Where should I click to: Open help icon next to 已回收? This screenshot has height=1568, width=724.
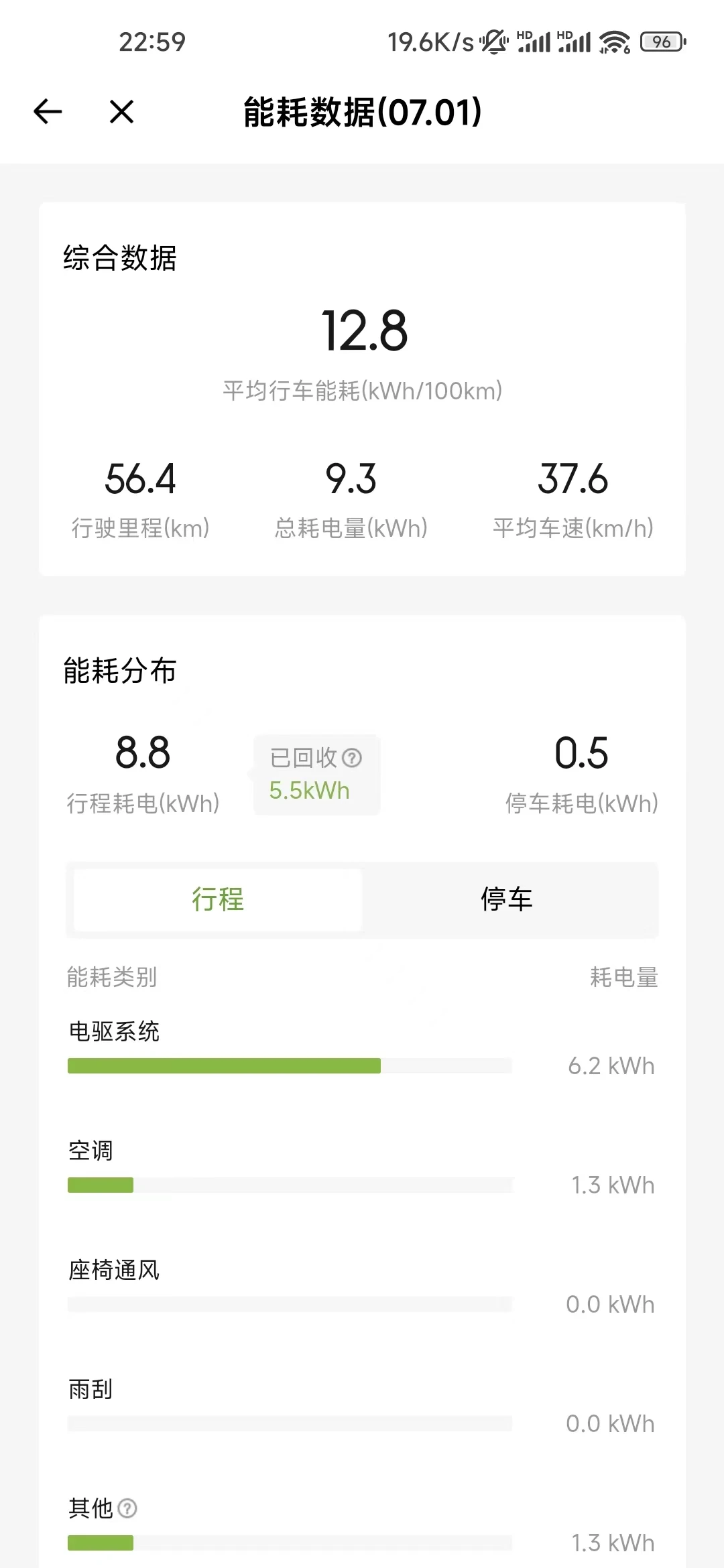point(352,758)
